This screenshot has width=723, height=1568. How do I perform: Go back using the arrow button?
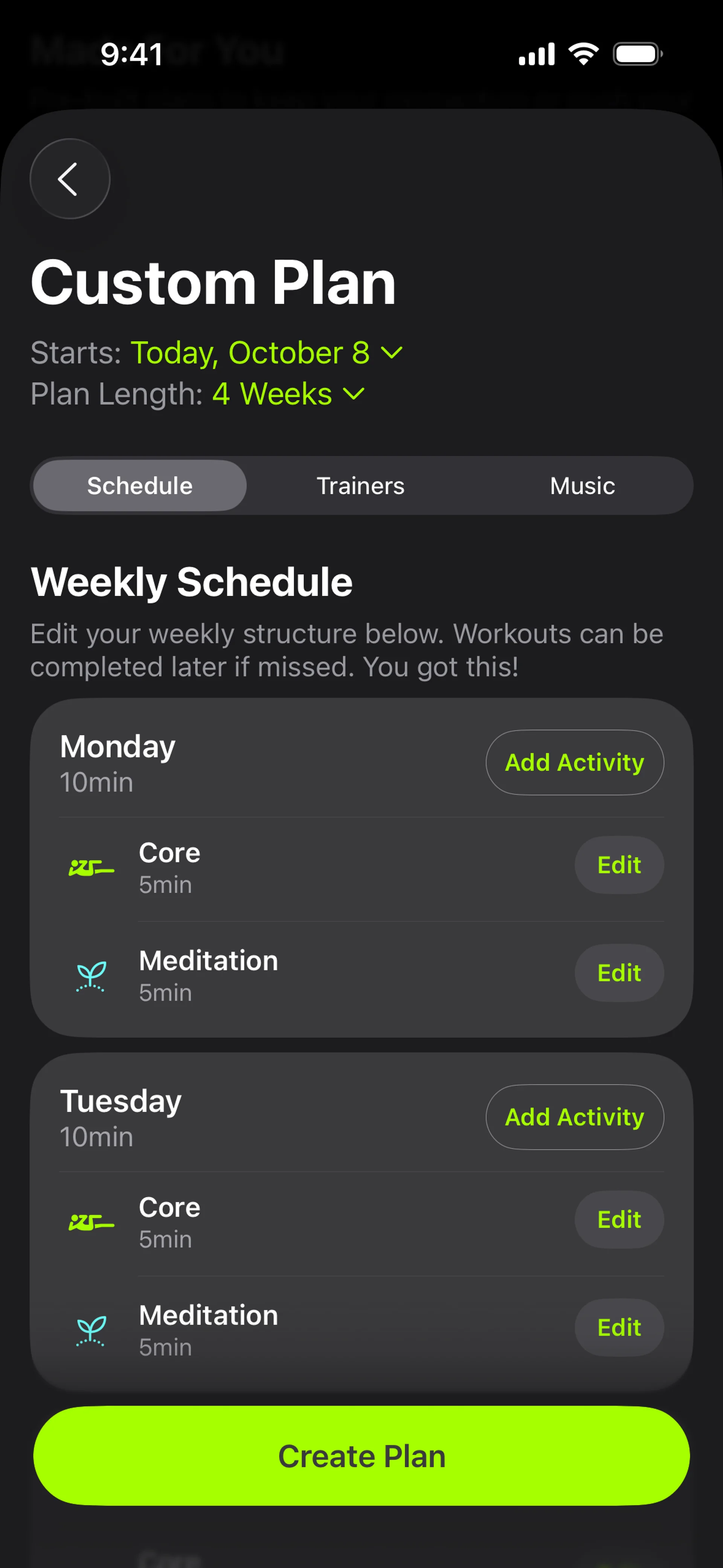[x=69, y=178]
